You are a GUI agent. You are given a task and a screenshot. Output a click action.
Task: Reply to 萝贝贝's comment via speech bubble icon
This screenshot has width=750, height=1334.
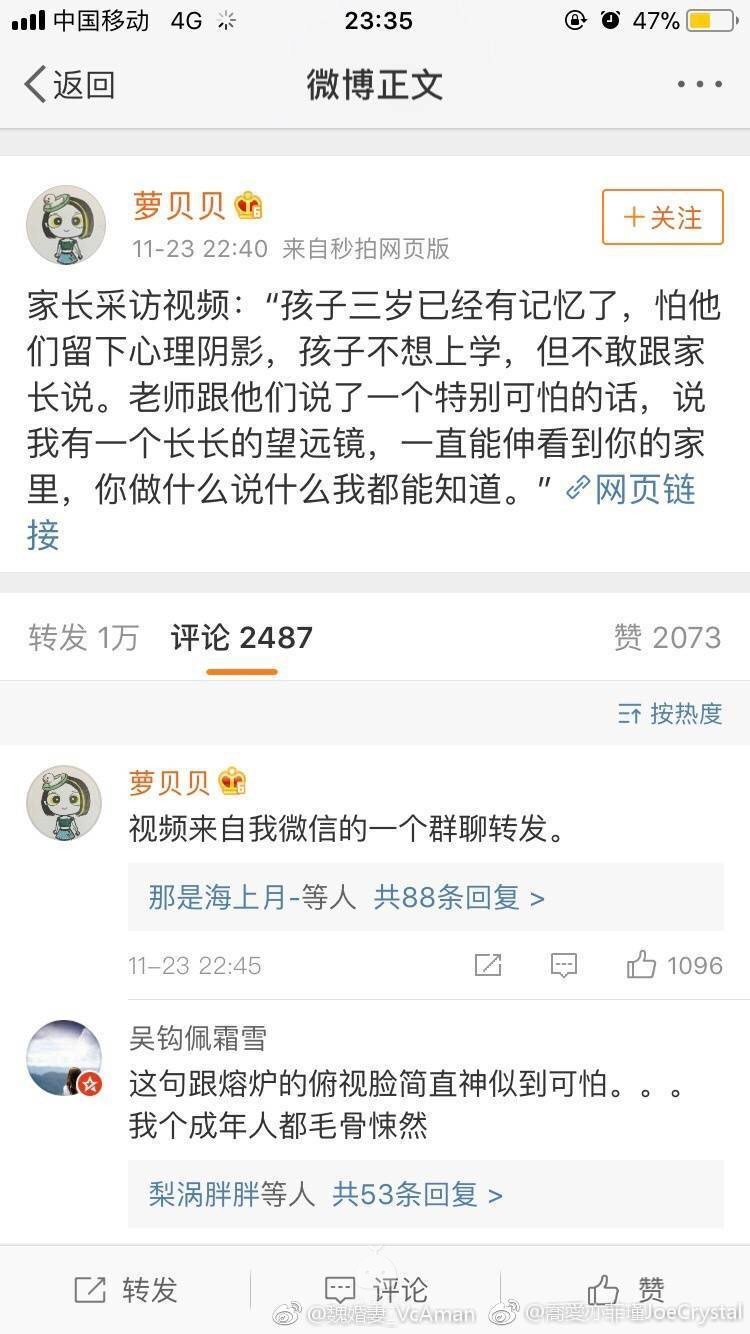point(564,965)
